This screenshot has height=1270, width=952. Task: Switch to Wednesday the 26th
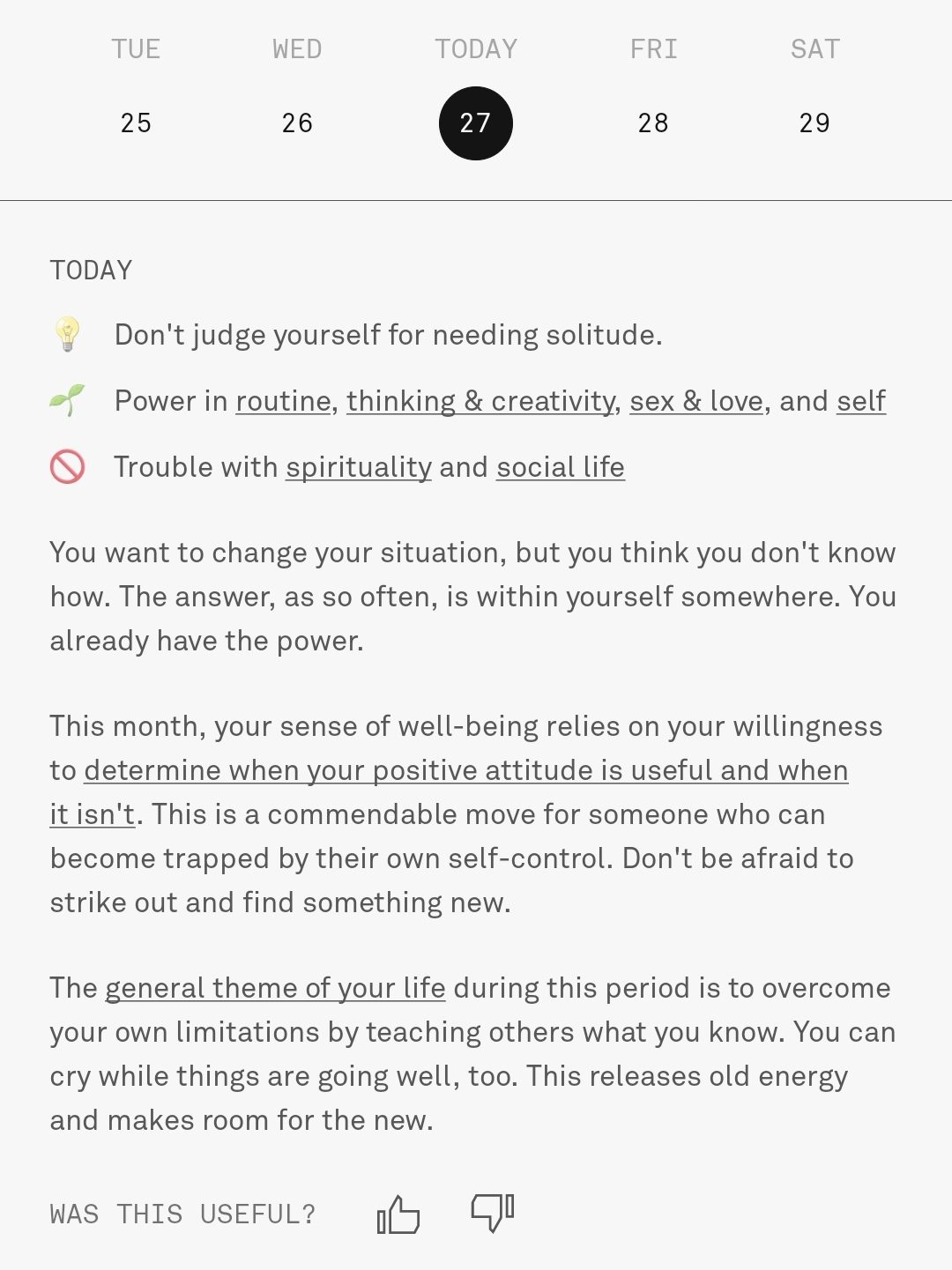297,123
